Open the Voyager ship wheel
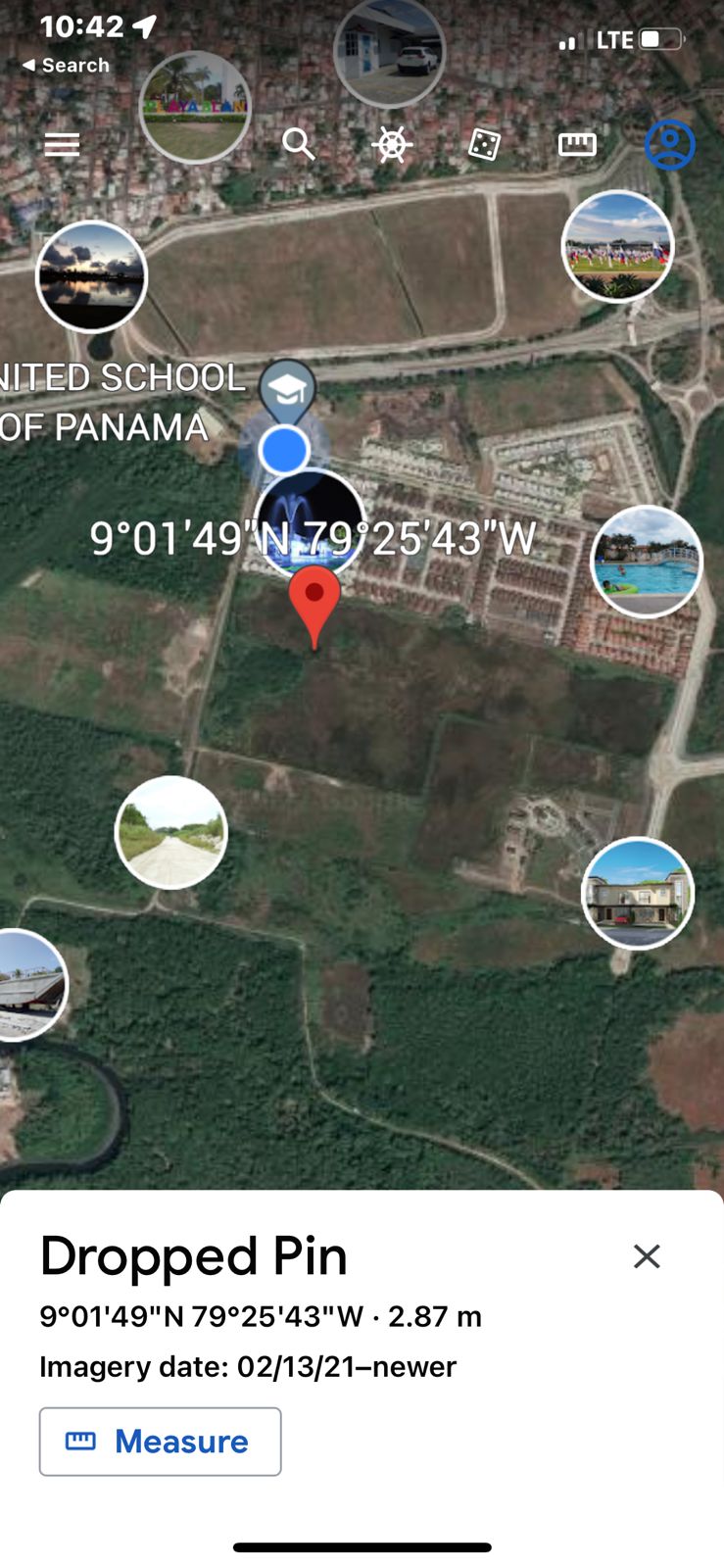Screen dimensions: 724x1568 (392, 145)
